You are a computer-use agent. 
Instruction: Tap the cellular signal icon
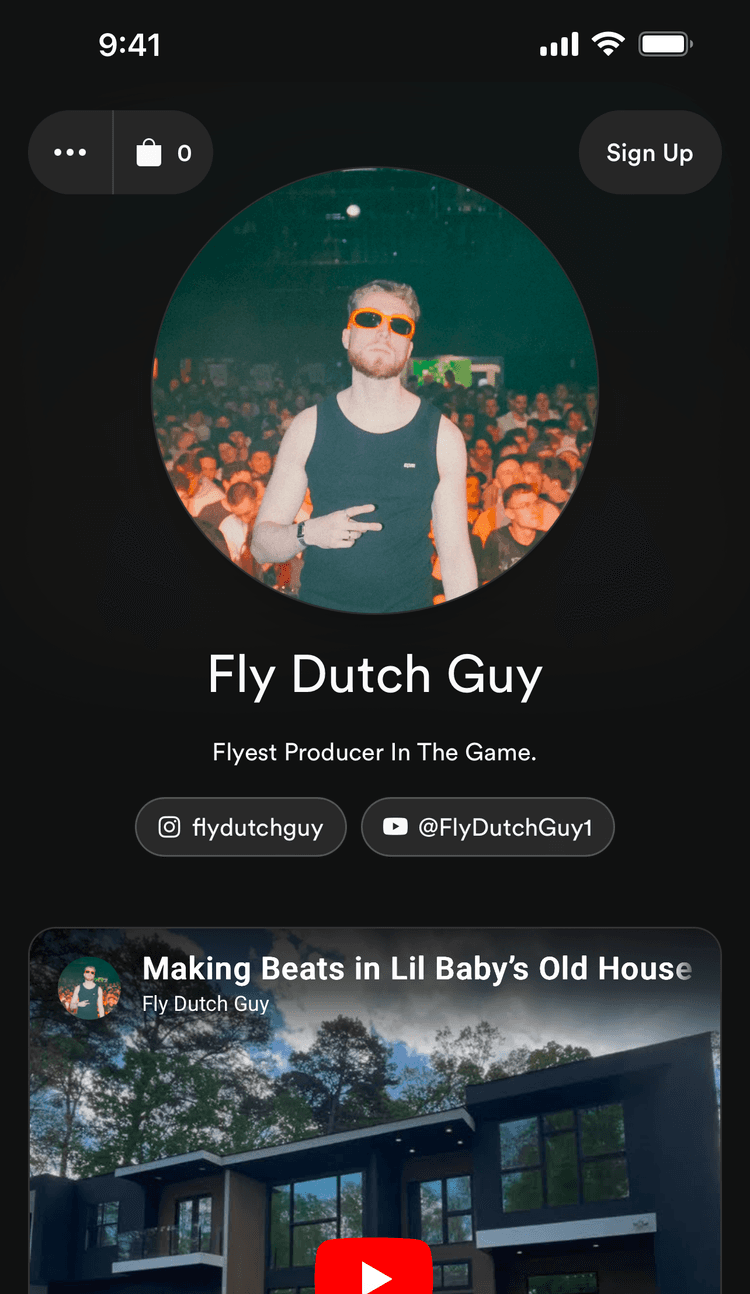(x=559, y=43)
